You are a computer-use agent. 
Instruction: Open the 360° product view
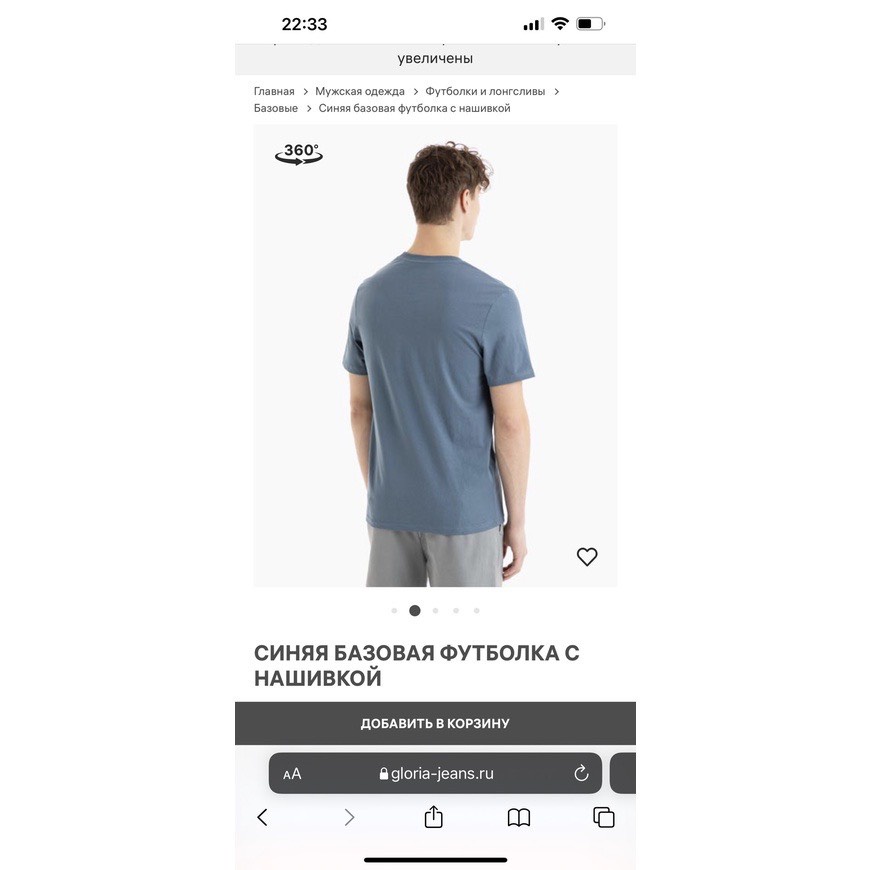click(298, 154)
